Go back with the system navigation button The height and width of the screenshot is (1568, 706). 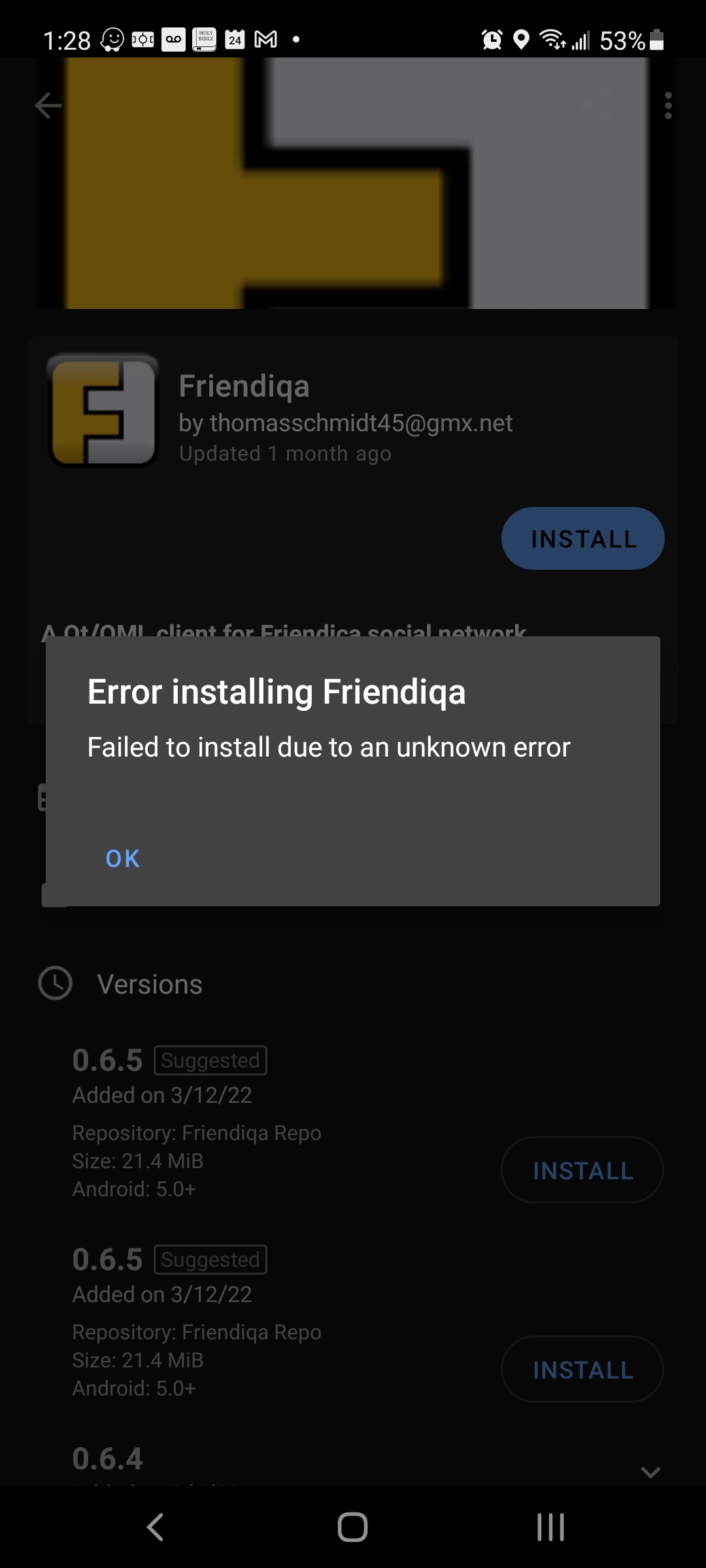coord(156,1527)
